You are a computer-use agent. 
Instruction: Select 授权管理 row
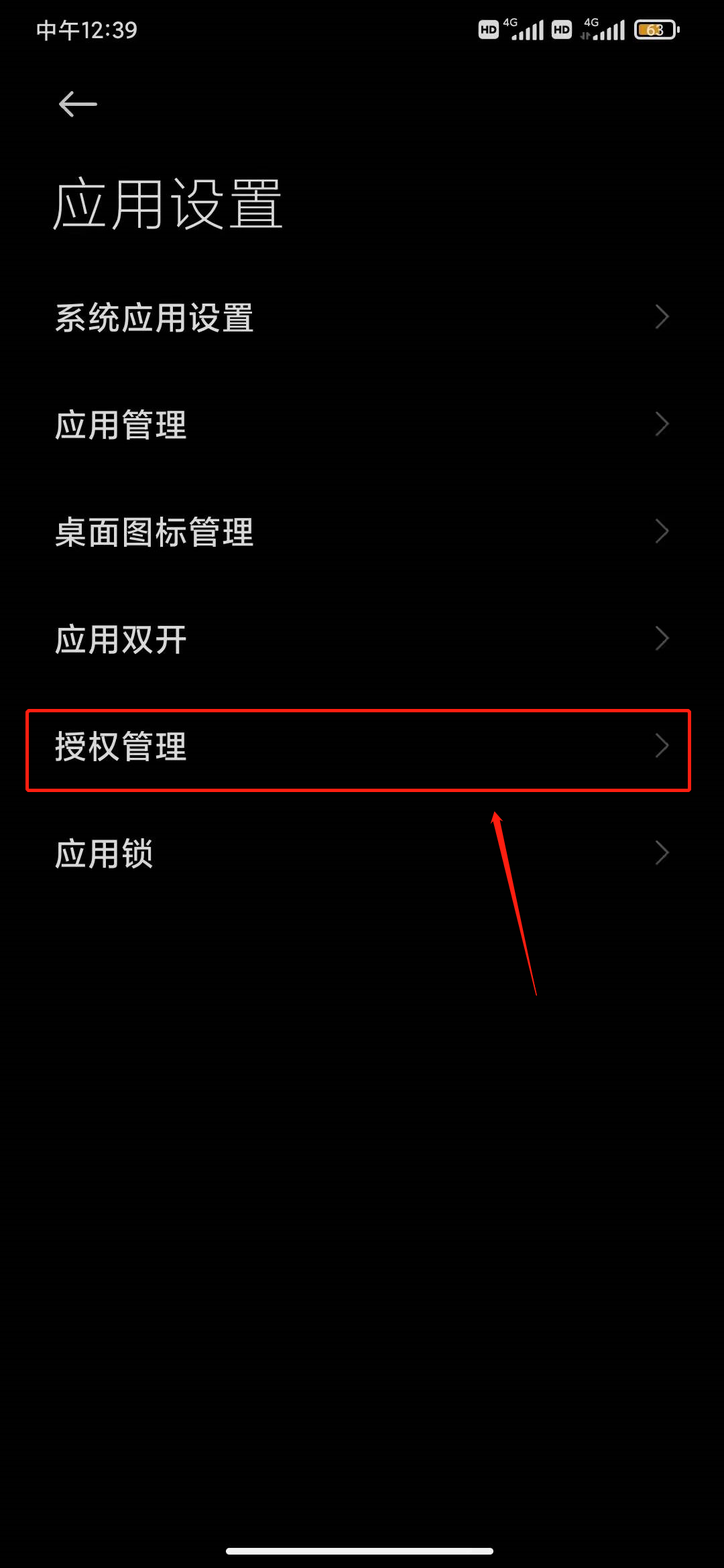362,748
